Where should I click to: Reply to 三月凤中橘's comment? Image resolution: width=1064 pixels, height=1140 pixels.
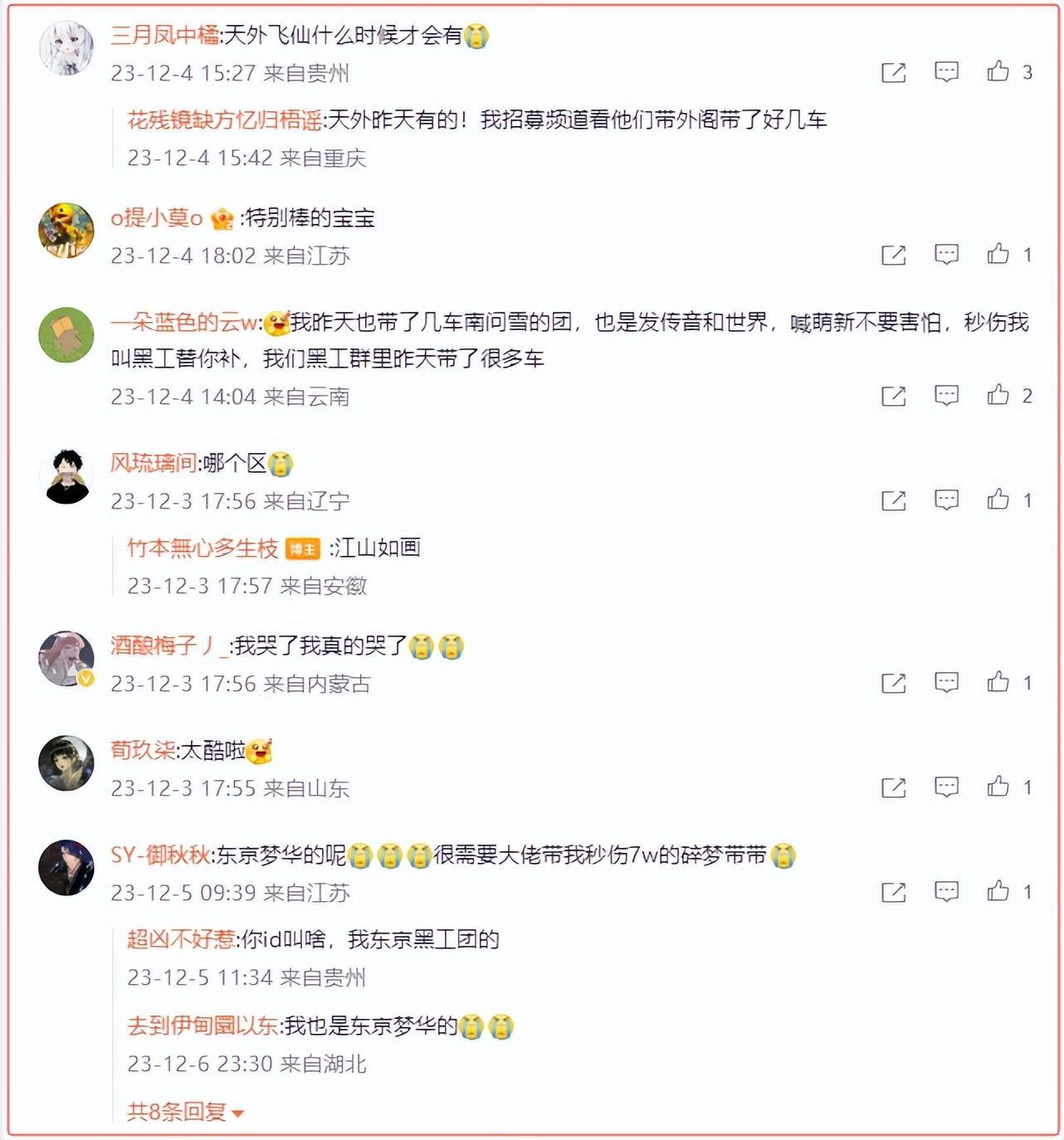(946, 72)
